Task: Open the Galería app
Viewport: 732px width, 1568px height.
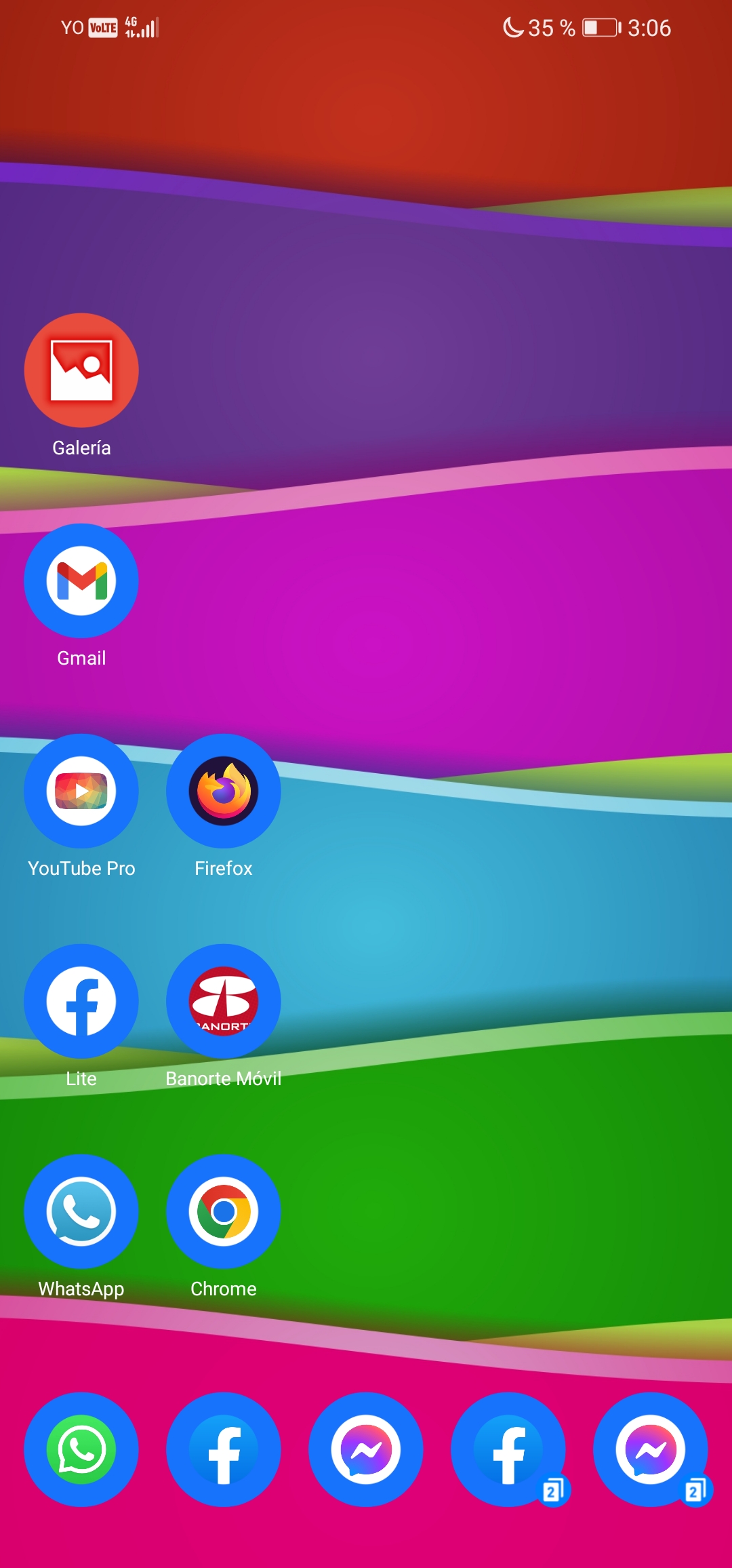Action: coord(81,370)
